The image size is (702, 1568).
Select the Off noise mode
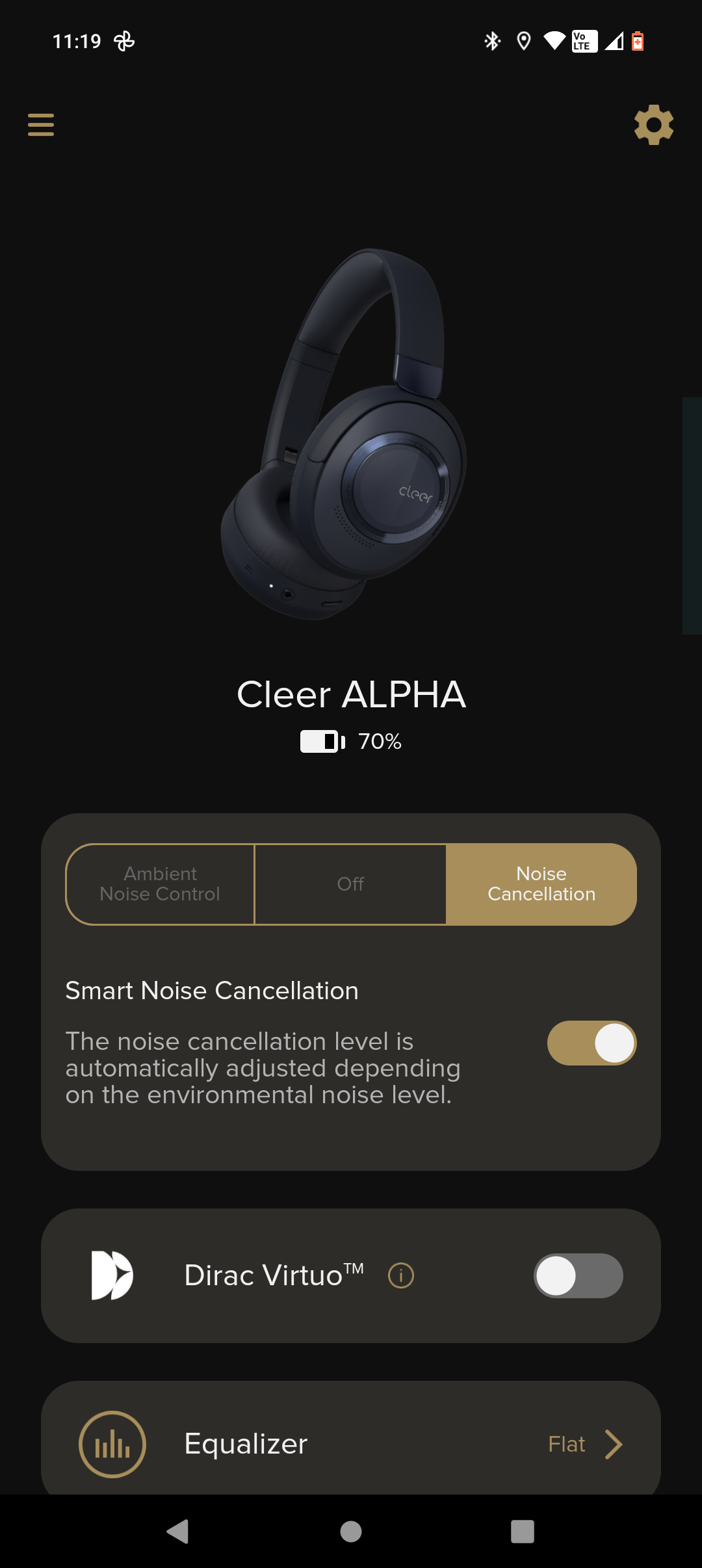click(x=350, y=884)
